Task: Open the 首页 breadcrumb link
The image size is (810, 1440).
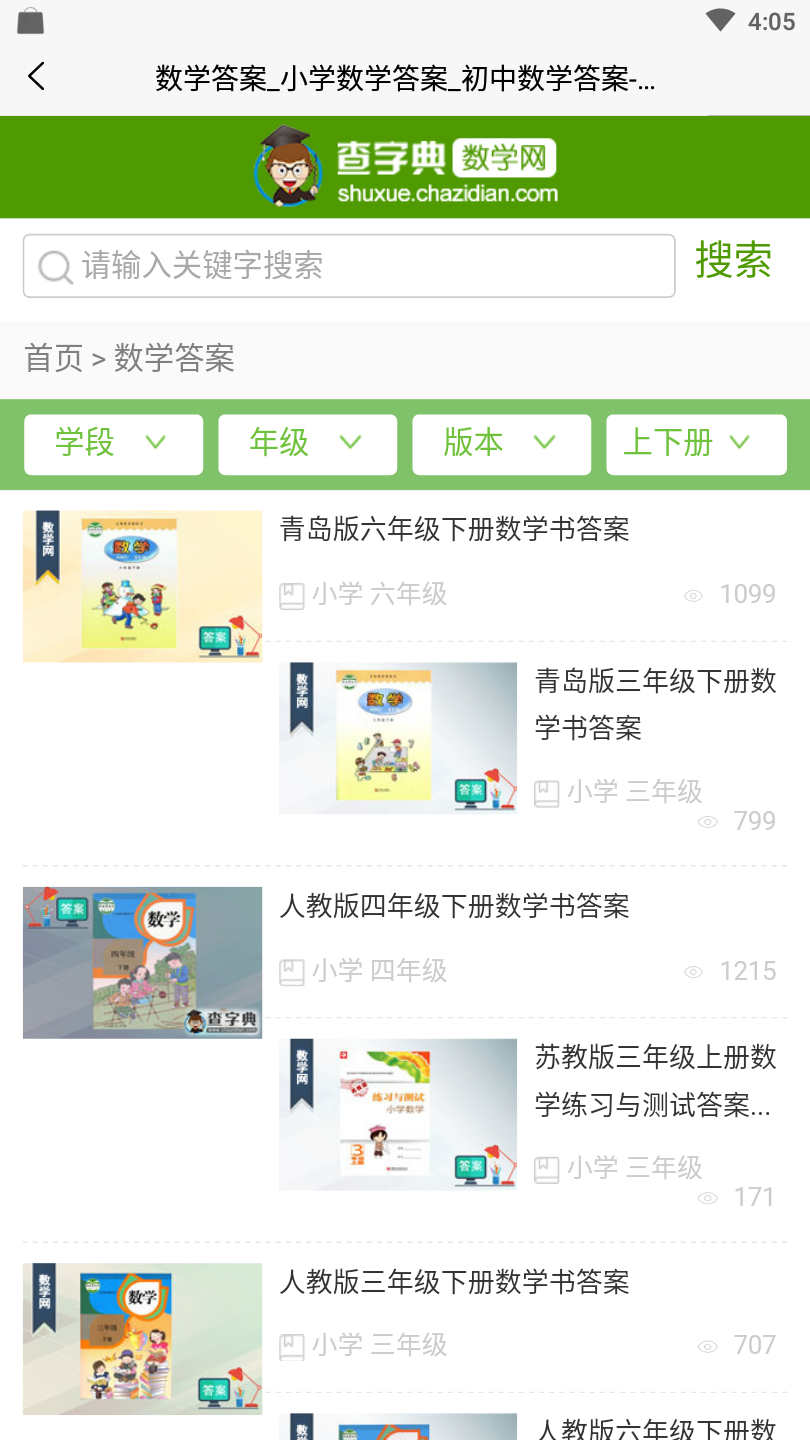Action: point(53,358)
